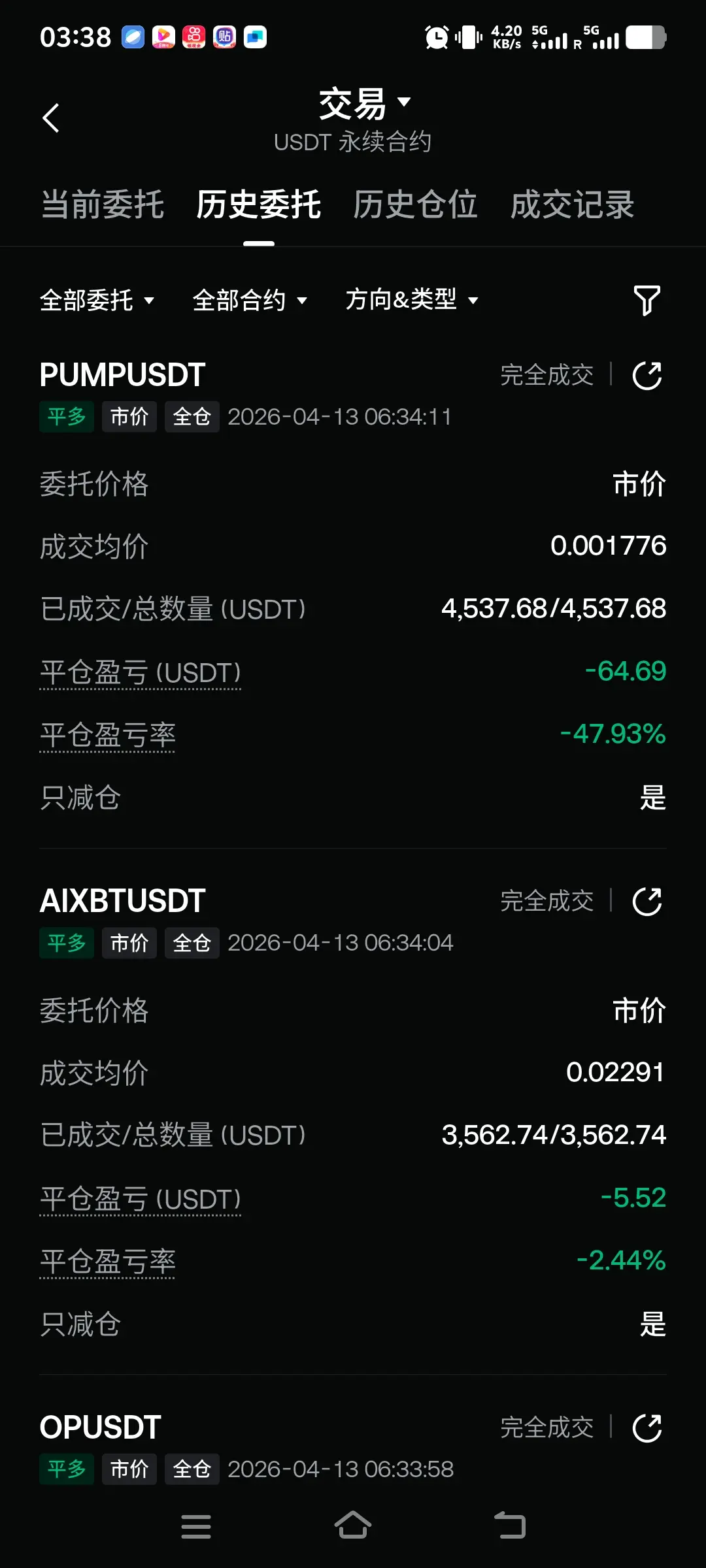
Task: Expand the 全部委托 filter dropdown
Action: pos(97,301)
